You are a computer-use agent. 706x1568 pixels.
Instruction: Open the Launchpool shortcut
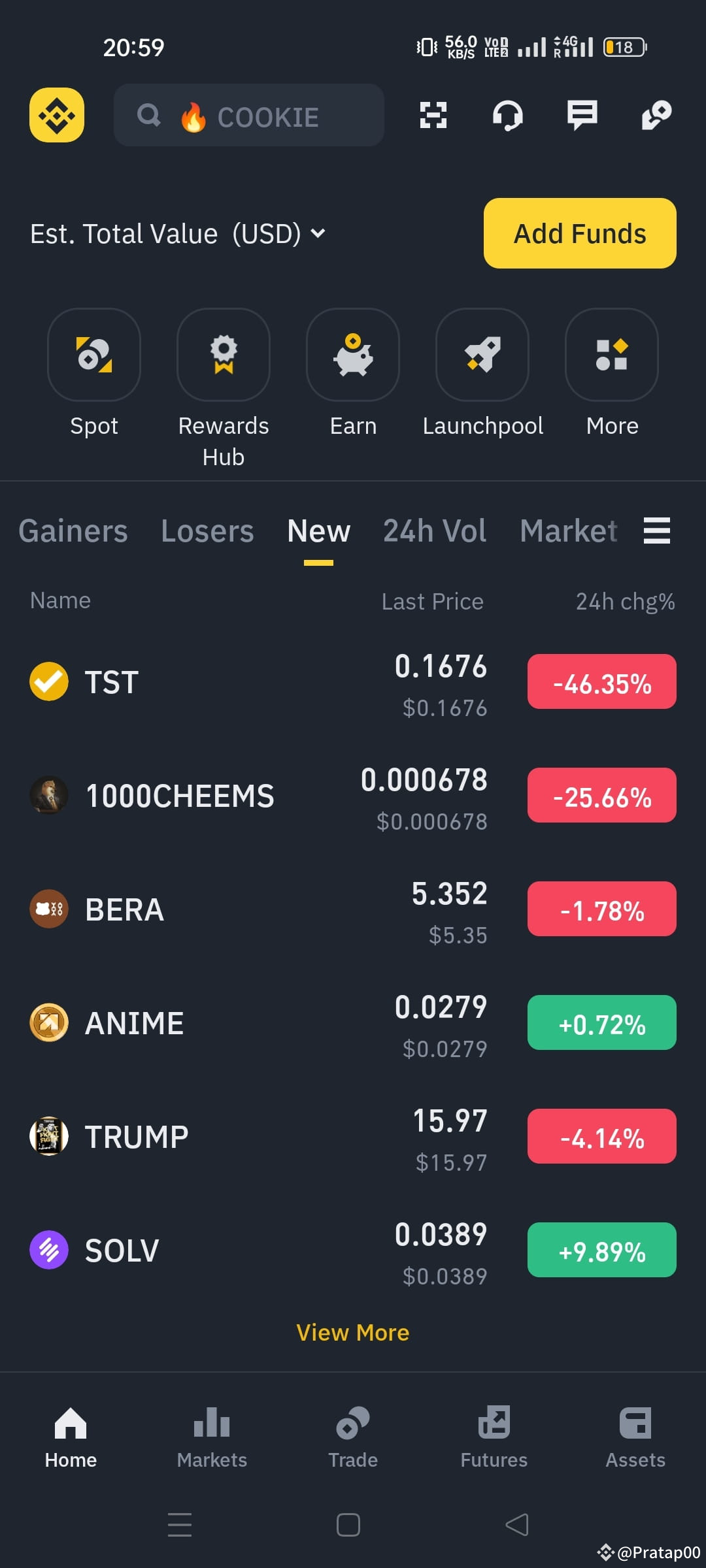click(x=482, y=355)
